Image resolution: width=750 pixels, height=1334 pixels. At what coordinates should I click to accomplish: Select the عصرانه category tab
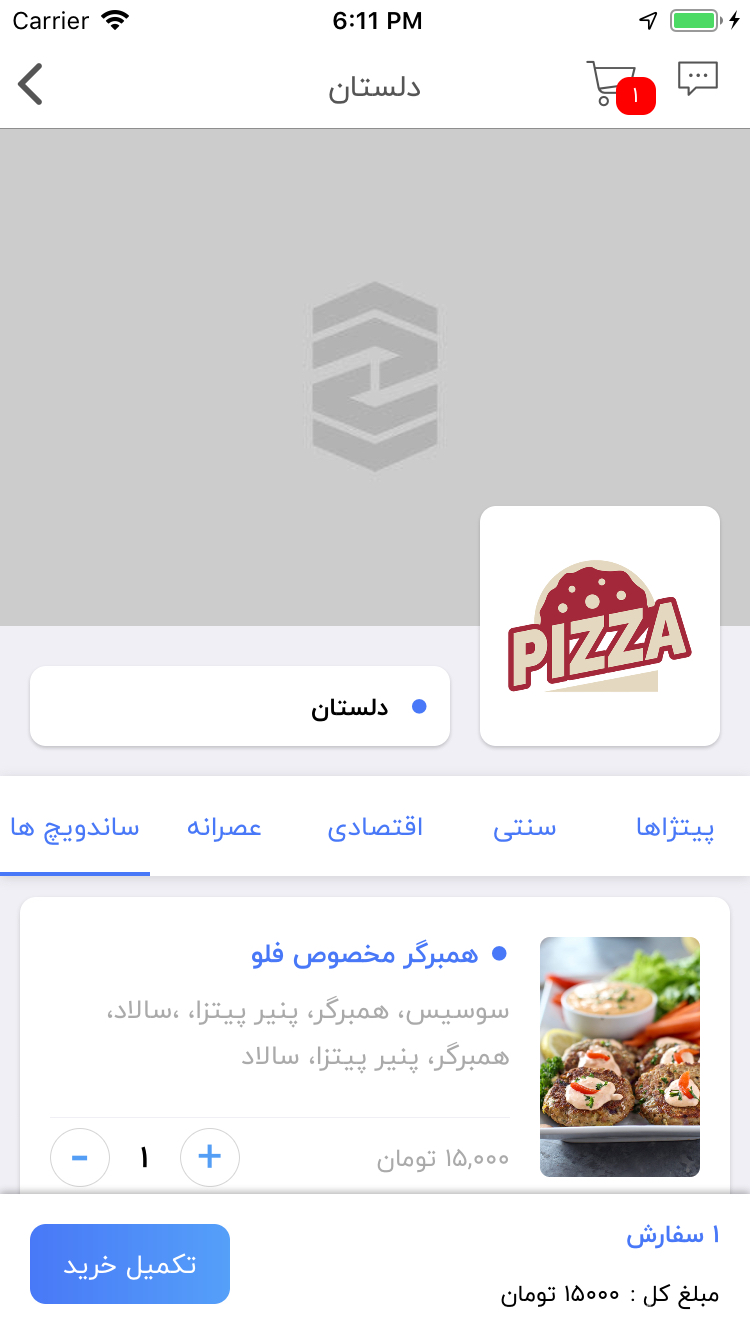click(x=224, y=828)
